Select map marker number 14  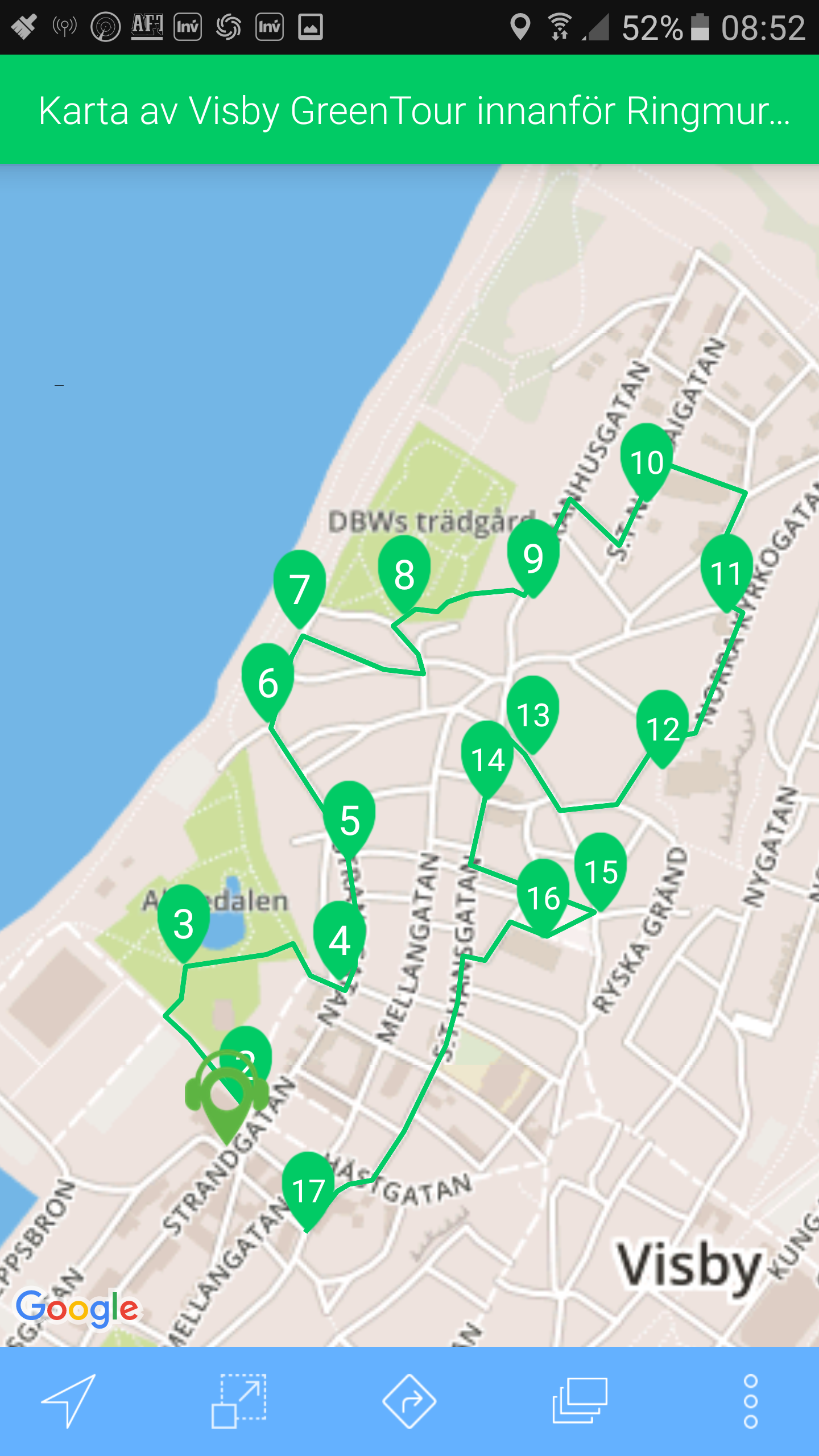click(488, 760)
